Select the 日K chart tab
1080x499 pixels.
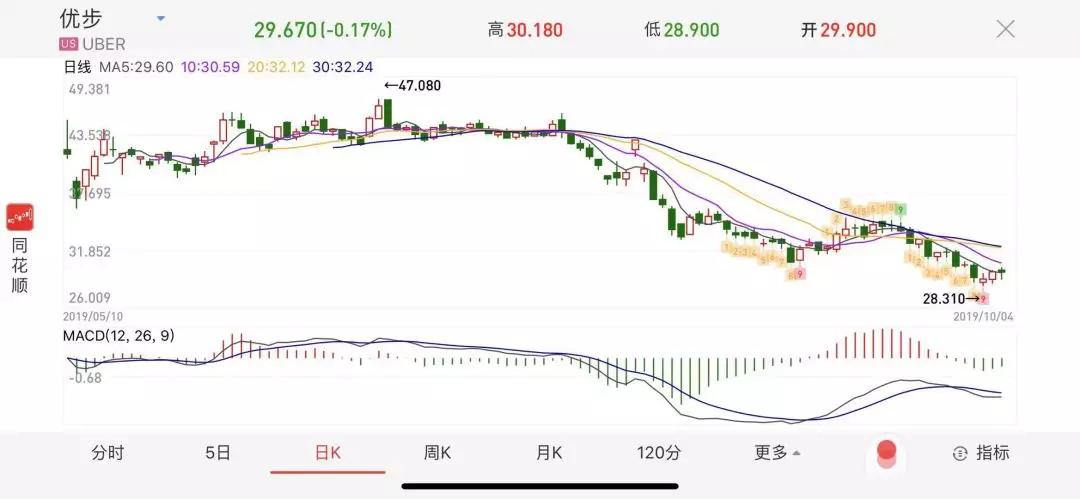pyautogui.click(x=328, y=452)
